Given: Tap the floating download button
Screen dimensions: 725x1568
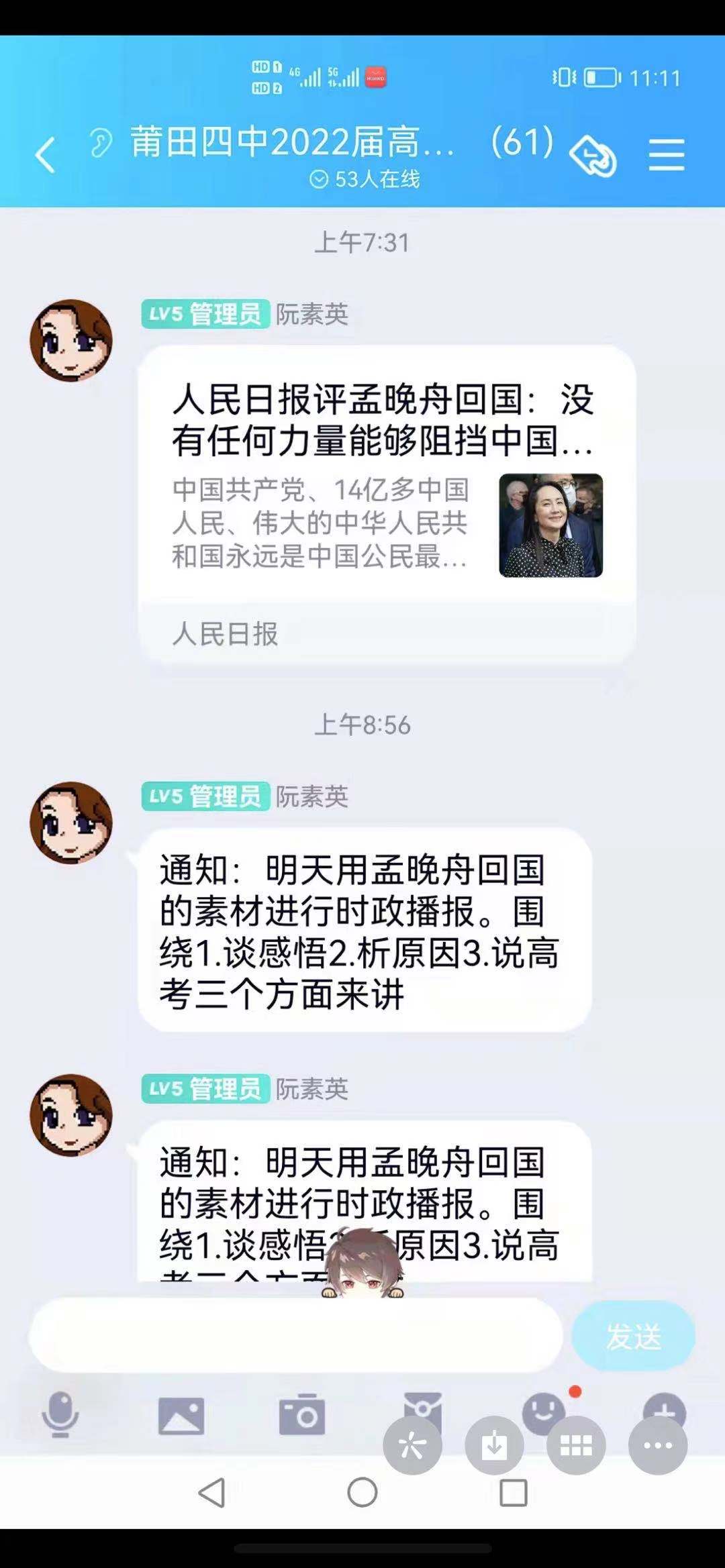Looking at the screenshot, I should pyautogui.click(x=495, y=1445).
